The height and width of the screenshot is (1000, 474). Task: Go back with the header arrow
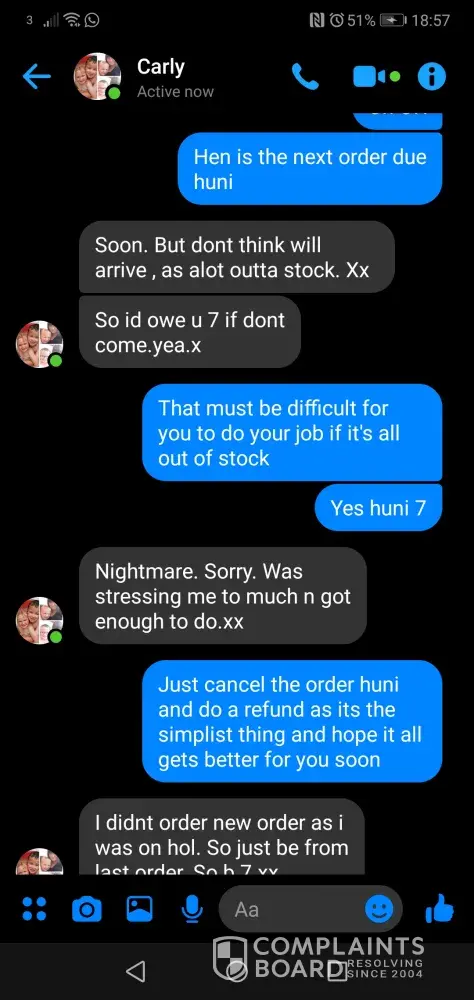point(36,77)
